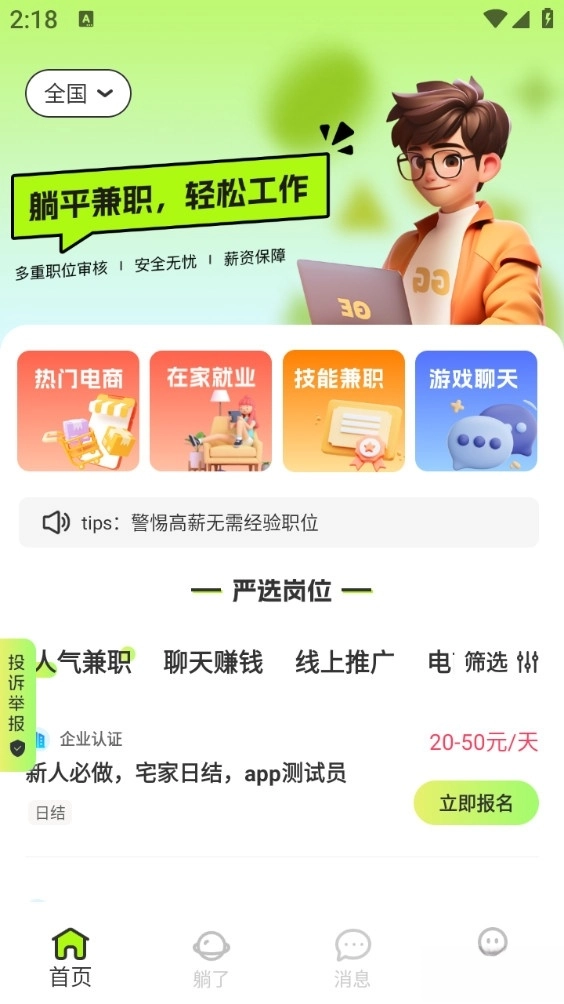Switch to the 聊天赚钱 tab
The image size is (564, 1004).
213,662
